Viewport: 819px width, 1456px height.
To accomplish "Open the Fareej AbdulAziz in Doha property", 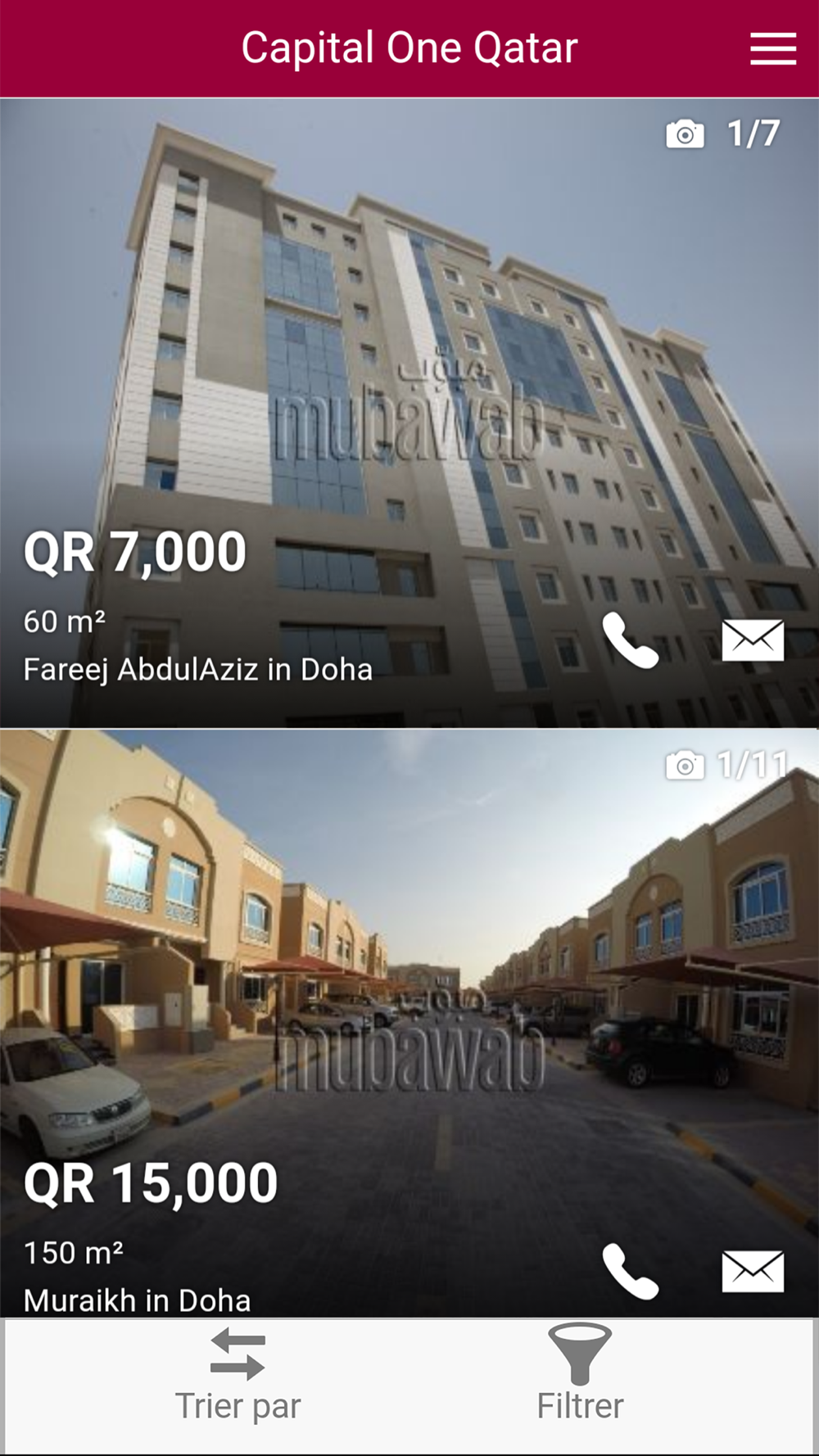I will (409, 413).
